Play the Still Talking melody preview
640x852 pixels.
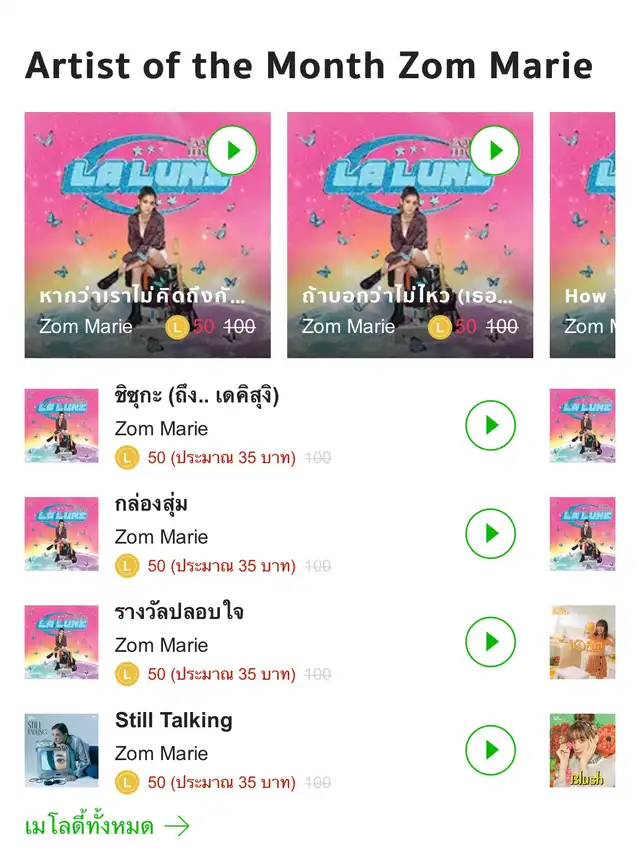[x=491, y=749]
